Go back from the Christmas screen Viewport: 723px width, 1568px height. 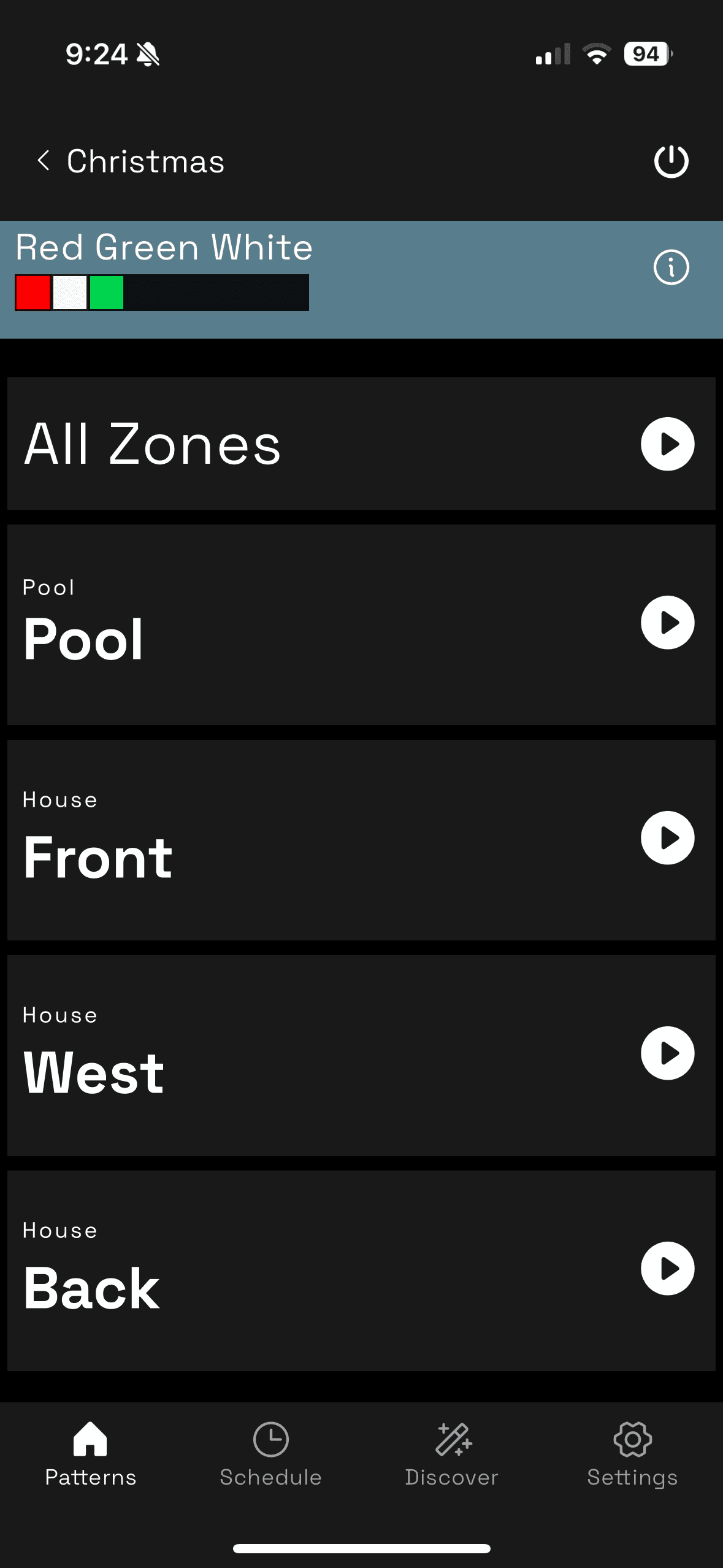tap(44, 161)
